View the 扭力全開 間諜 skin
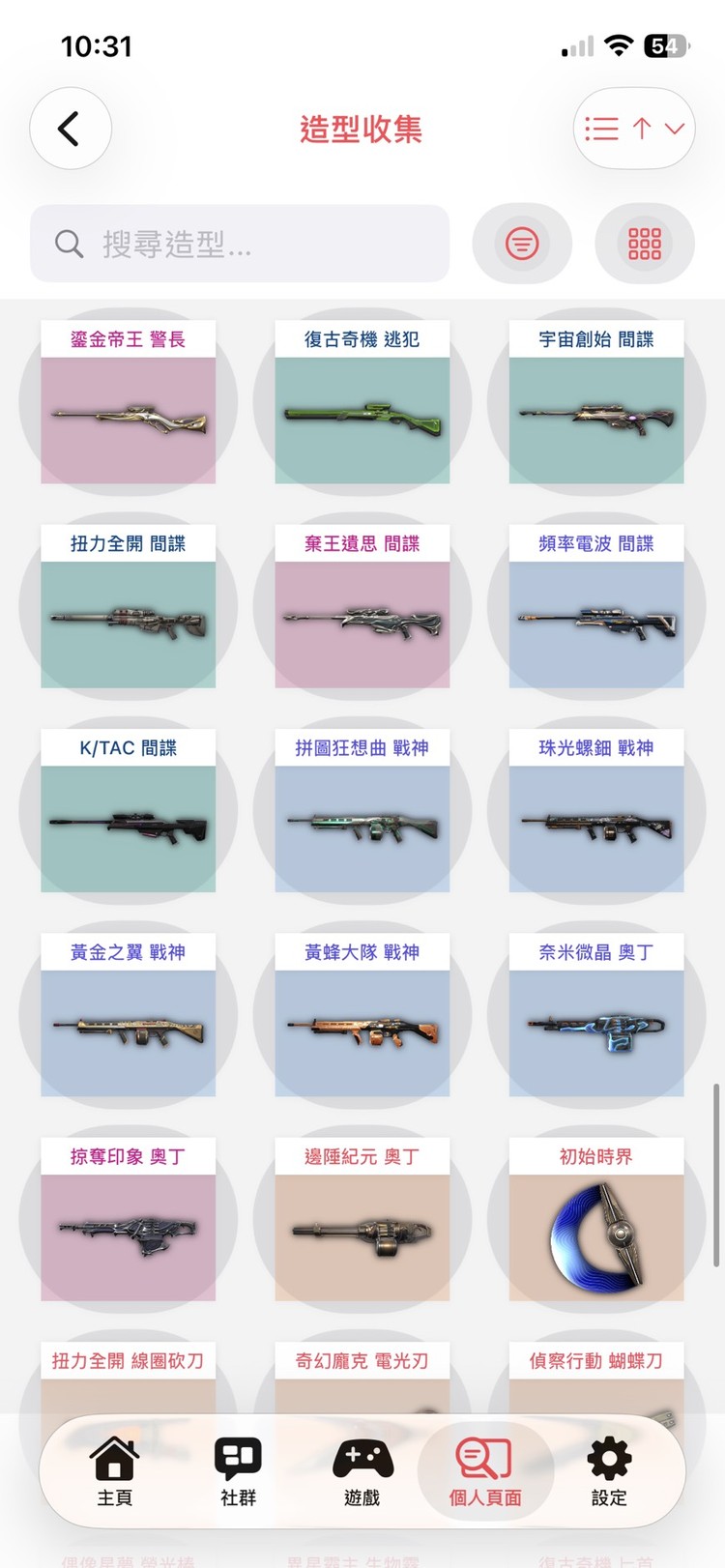Image resolution: width=725 pixels, height=1568 pixels. click(129, 606)
